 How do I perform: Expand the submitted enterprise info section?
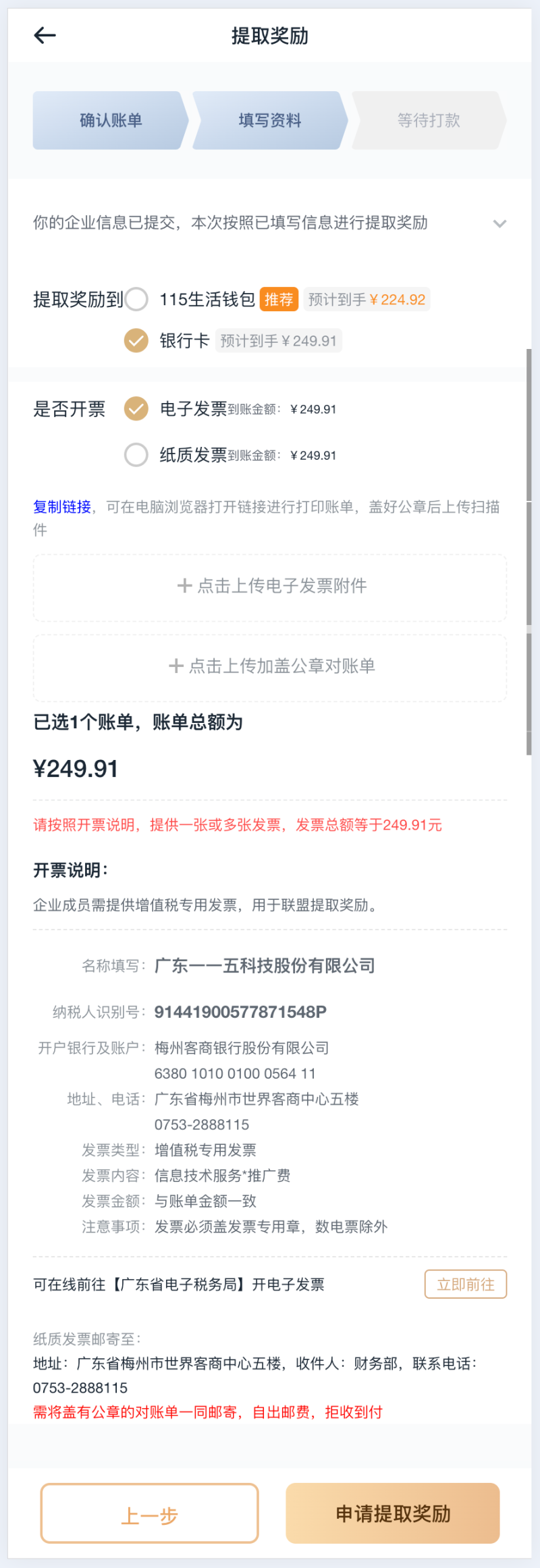point(500,223)
